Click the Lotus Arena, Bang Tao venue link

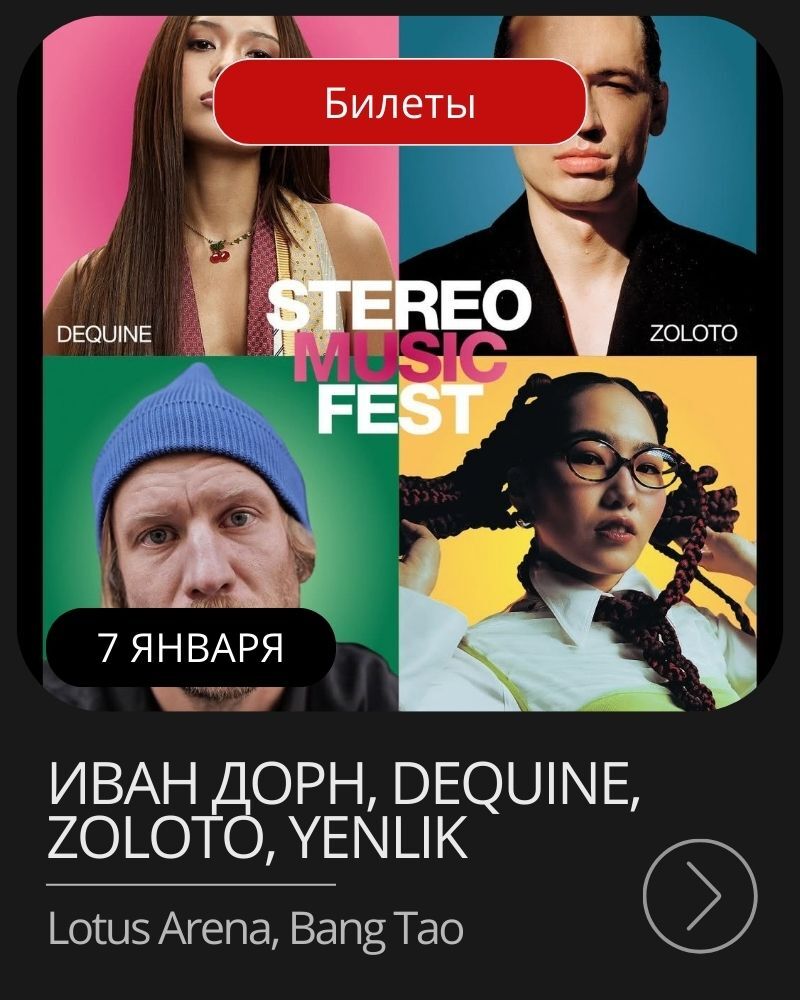(x=254, y=925)
